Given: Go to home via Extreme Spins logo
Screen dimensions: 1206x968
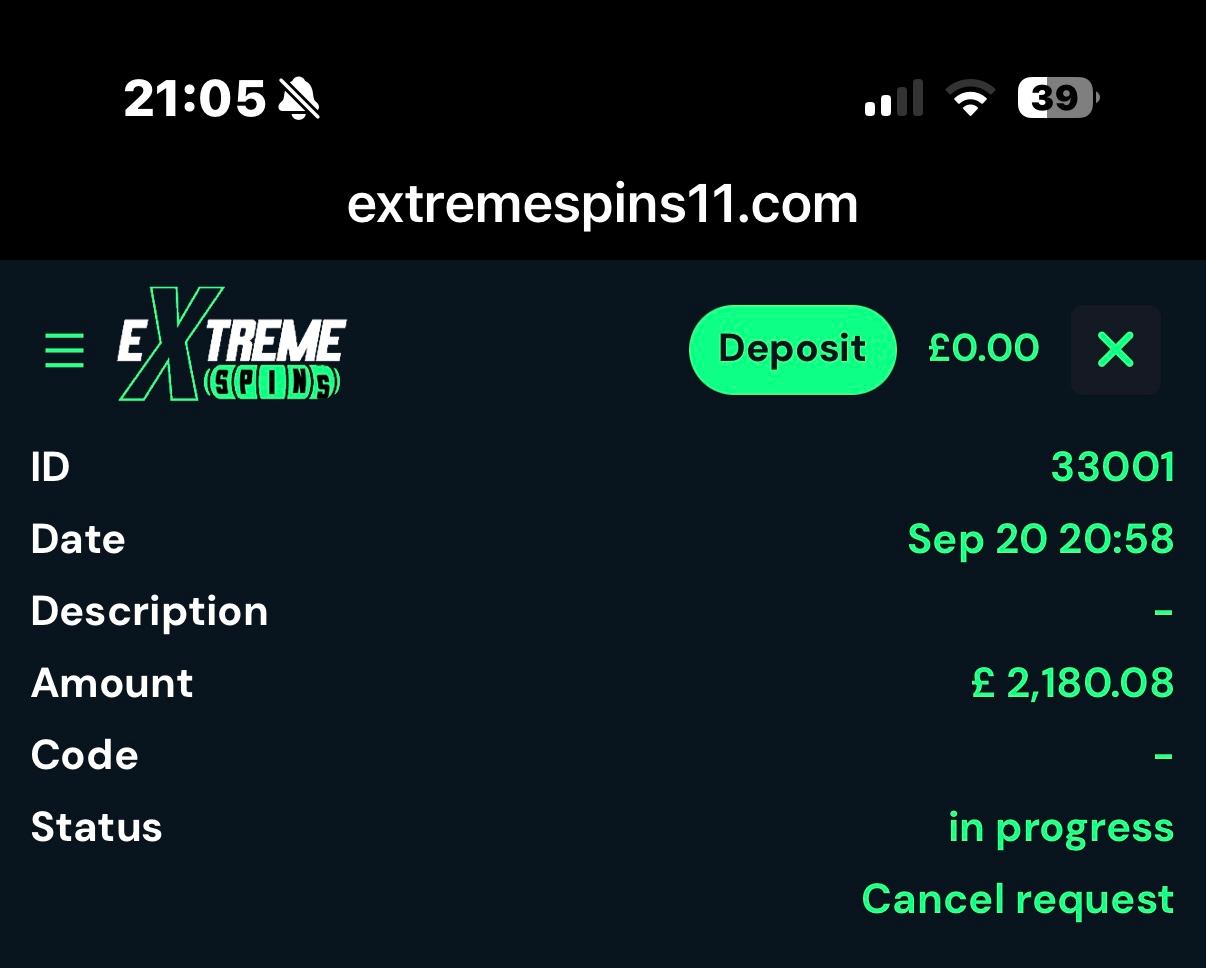Looking at the screenshot, I should click(232, 346).
